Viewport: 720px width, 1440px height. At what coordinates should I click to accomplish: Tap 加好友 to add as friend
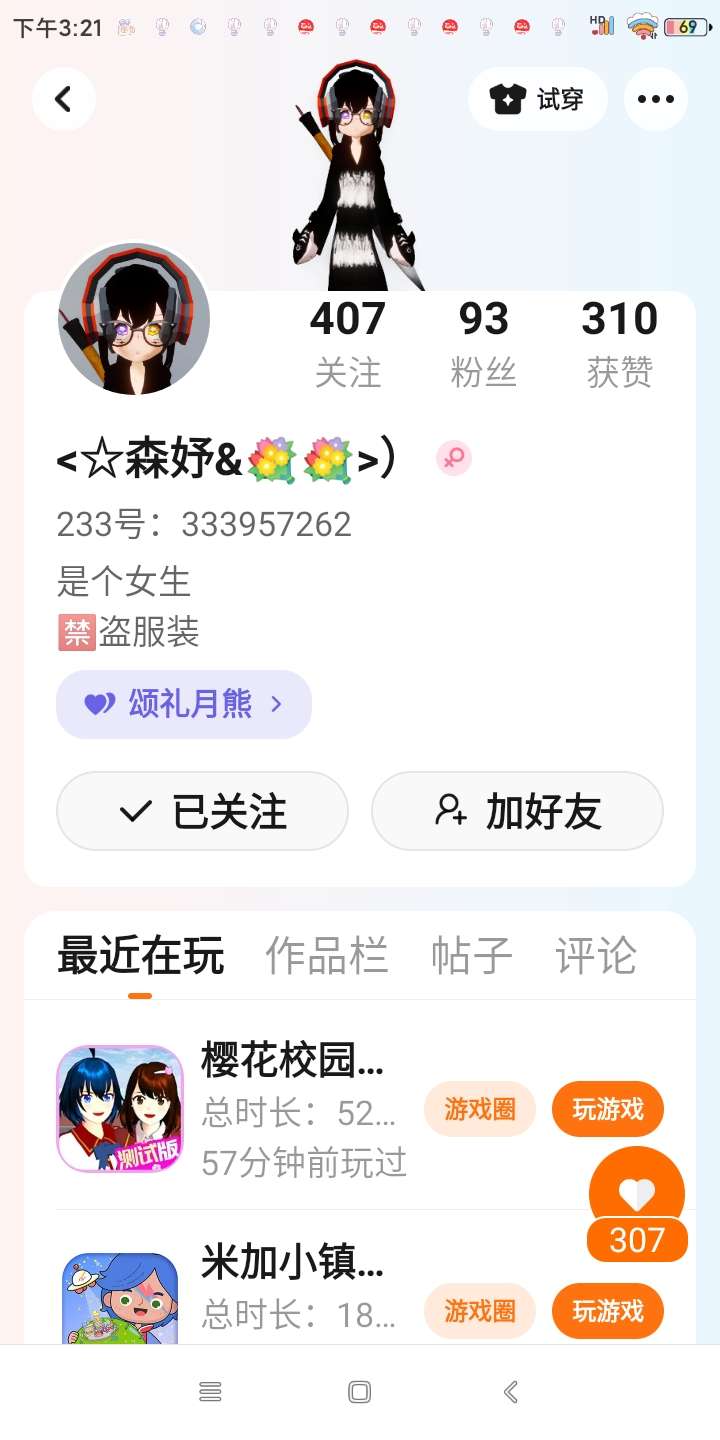point(517,811)
